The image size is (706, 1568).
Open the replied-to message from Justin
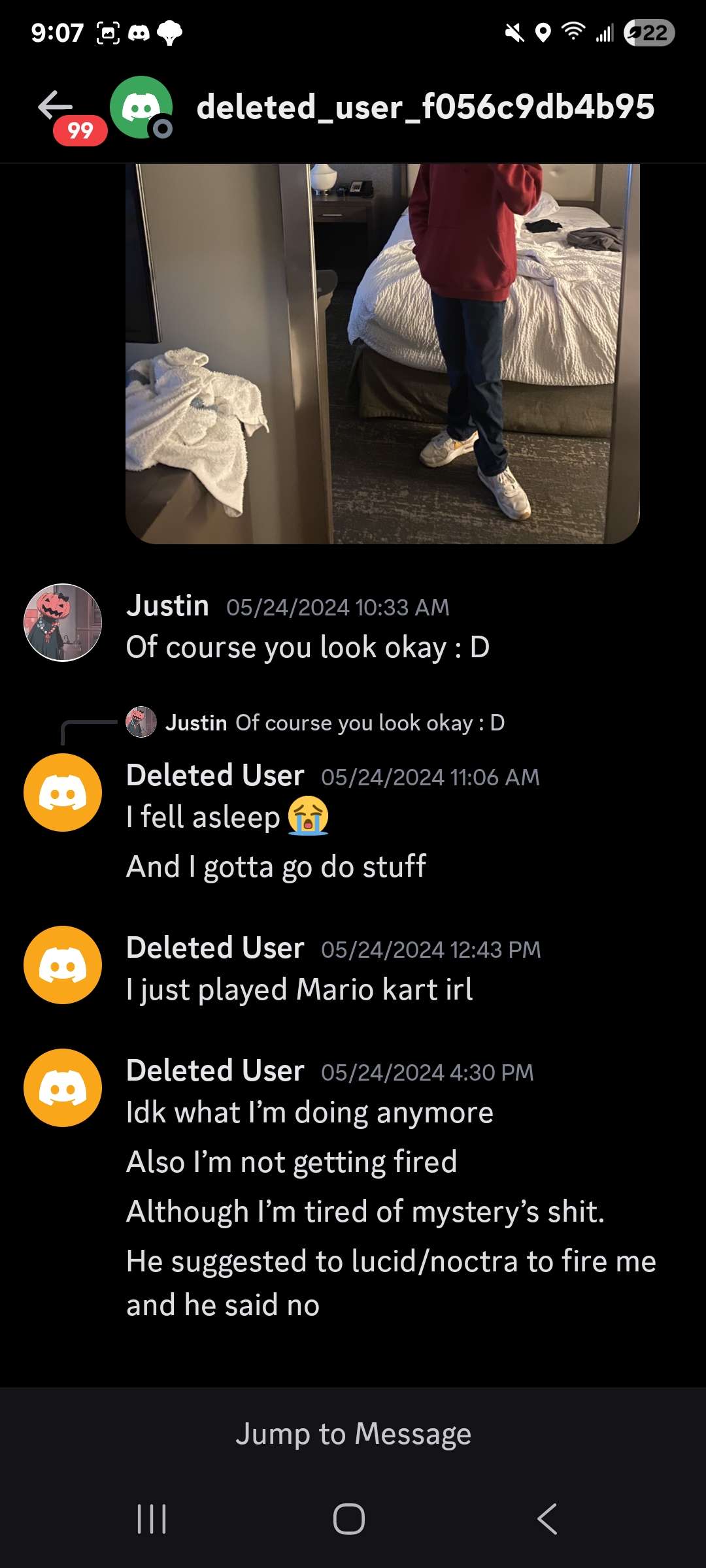tap(335, 723)
